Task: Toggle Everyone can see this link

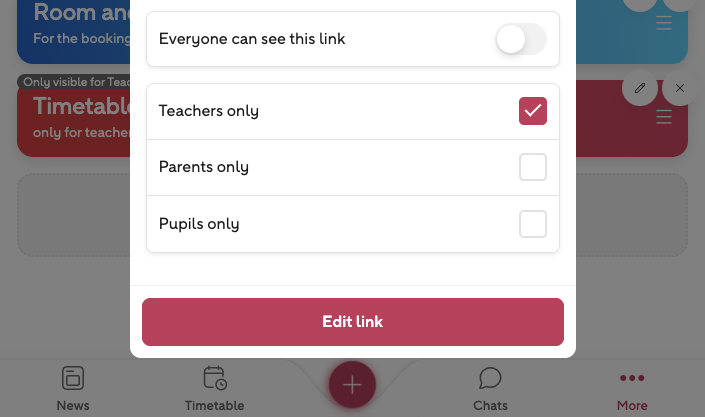Action: coord(520,39)
